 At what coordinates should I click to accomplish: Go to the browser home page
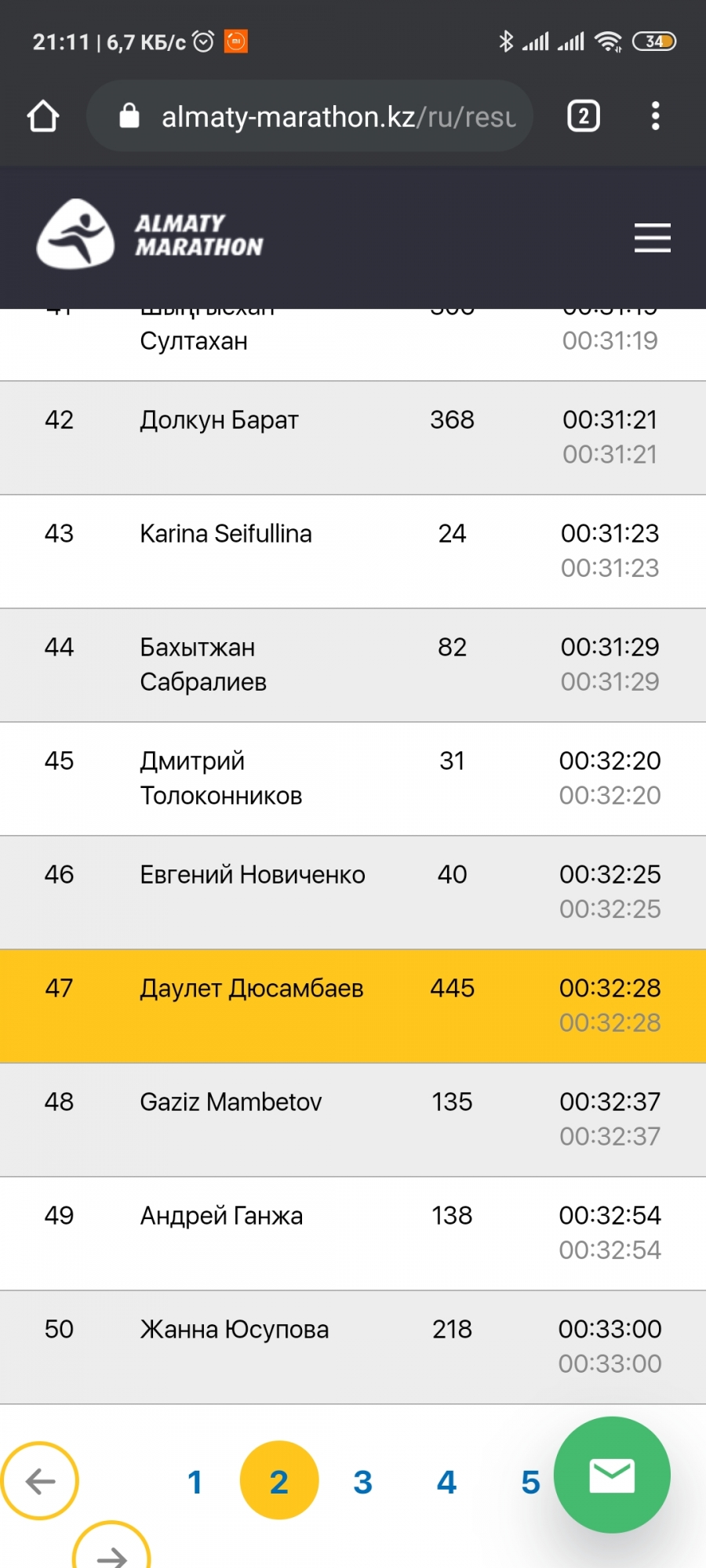[43, 117]
